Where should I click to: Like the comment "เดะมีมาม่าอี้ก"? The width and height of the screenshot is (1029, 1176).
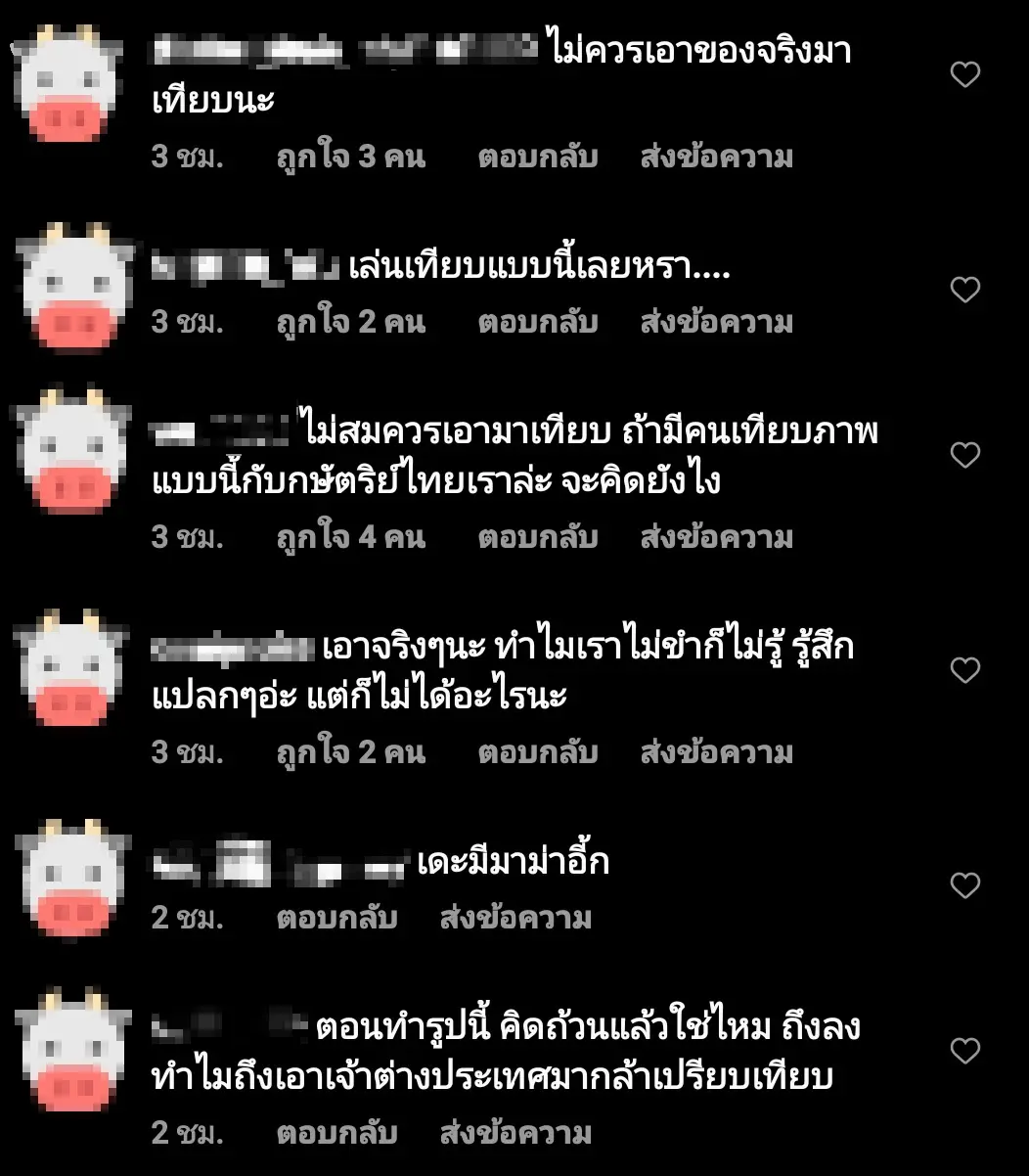[964, 885]
